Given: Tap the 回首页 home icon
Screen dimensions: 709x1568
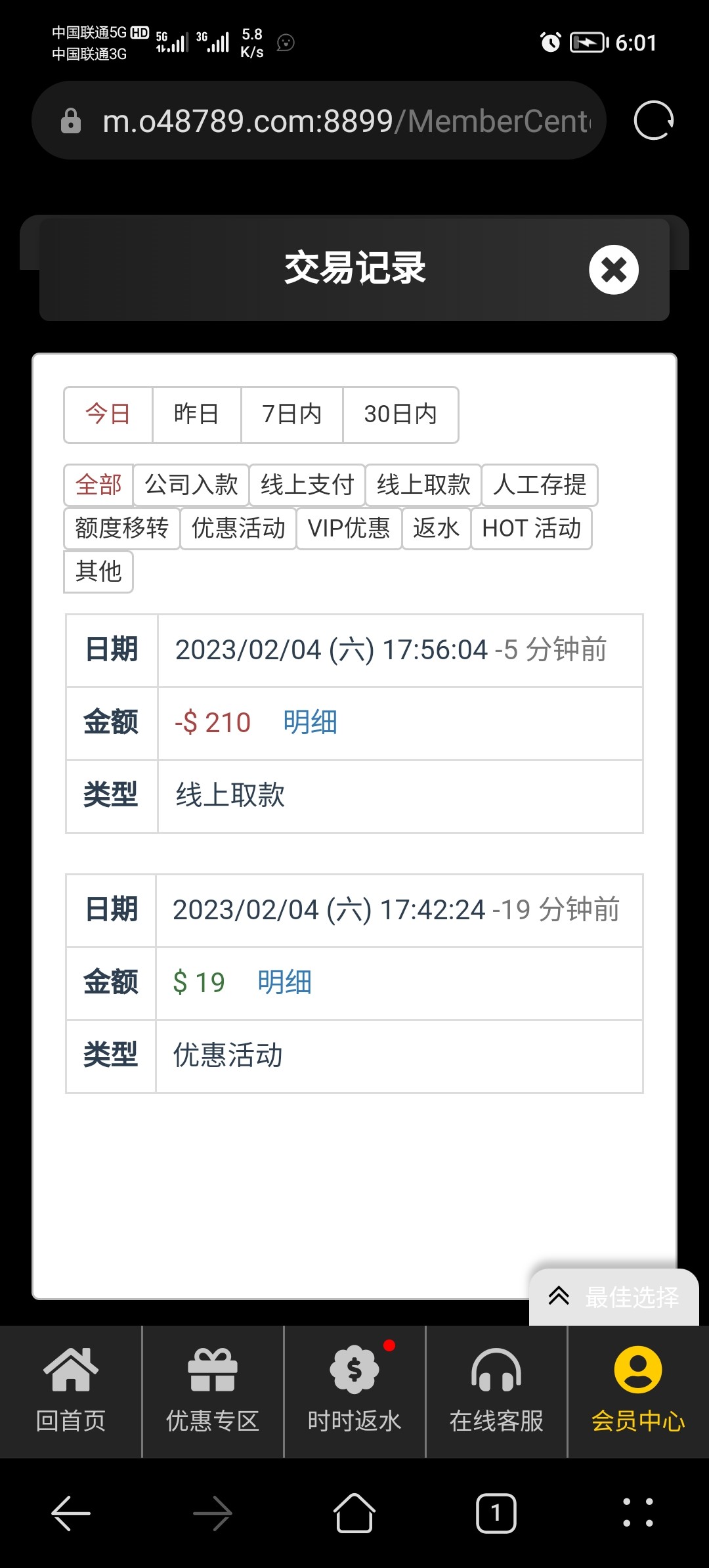Looking at the screenshot, I should pyautogui.click(x=70, y=1372).
